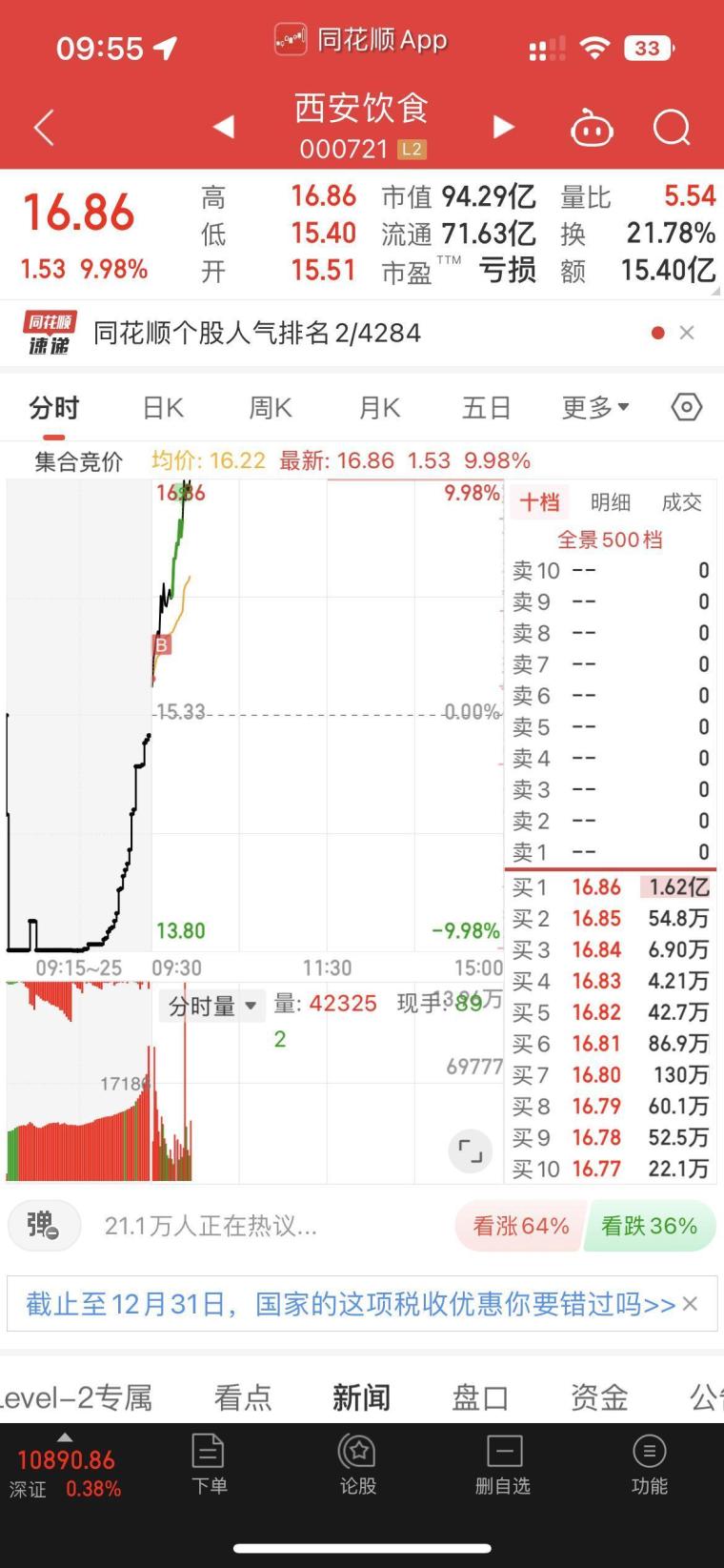Go back using the top-left arrow
This screenshot has width=724, height=1568.
click(x=44, y=128)
